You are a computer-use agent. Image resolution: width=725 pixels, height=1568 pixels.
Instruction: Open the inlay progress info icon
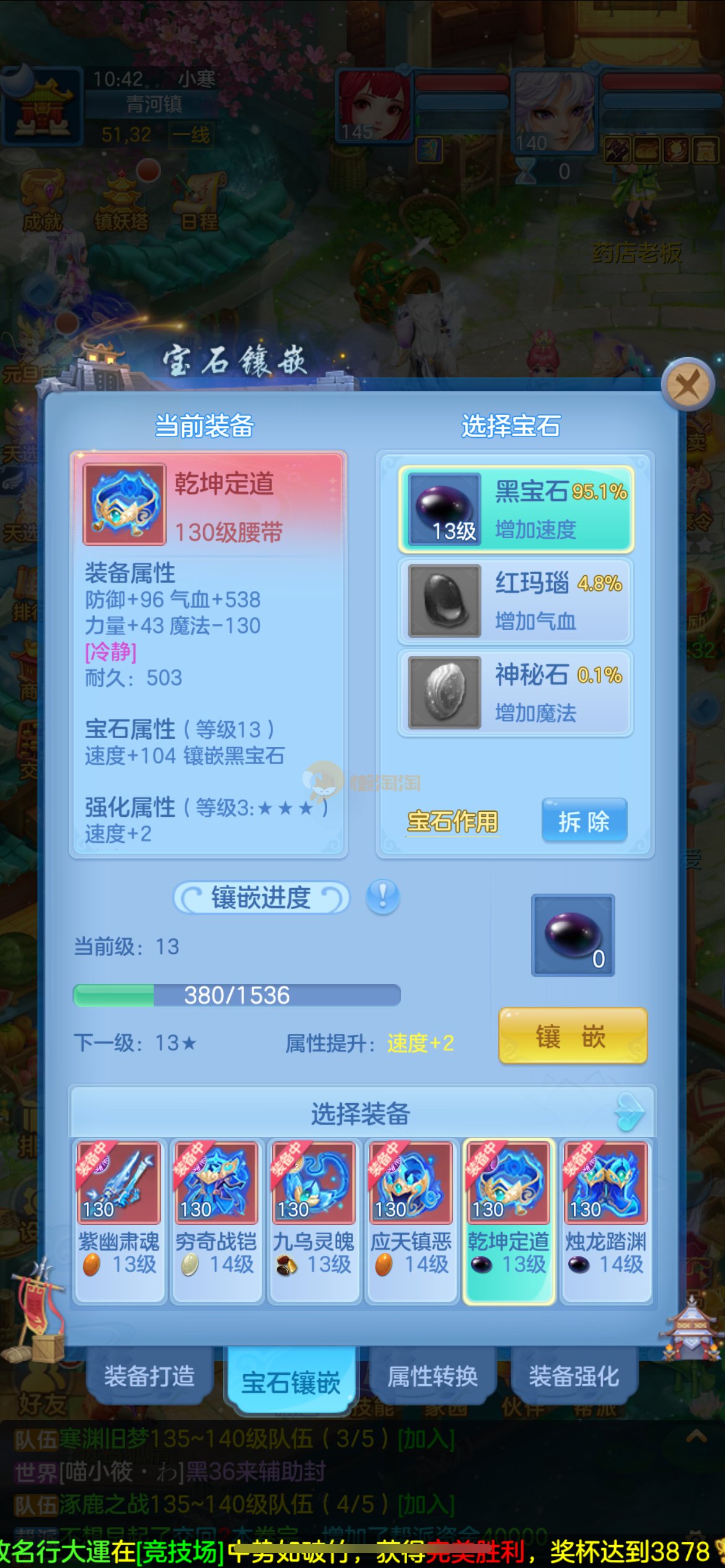(x=383, y=897)
